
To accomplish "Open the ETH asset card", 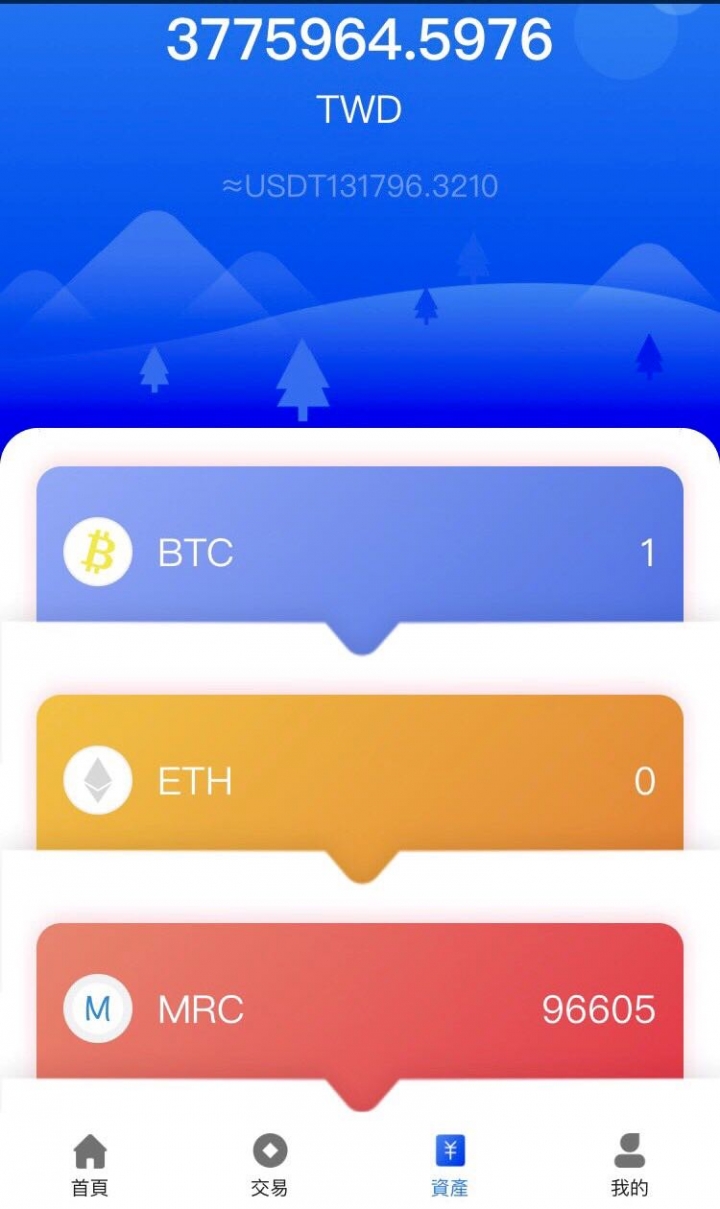I will point(360,780).
